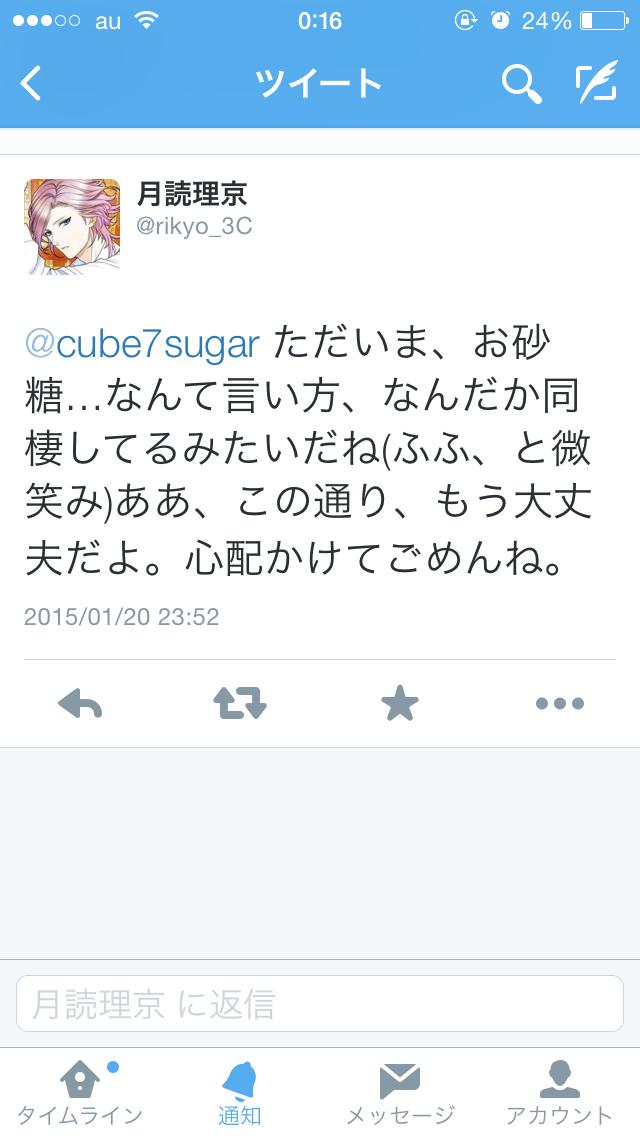Compose a new tweet
Viewport: 640px width, 1136px height.
596,84
